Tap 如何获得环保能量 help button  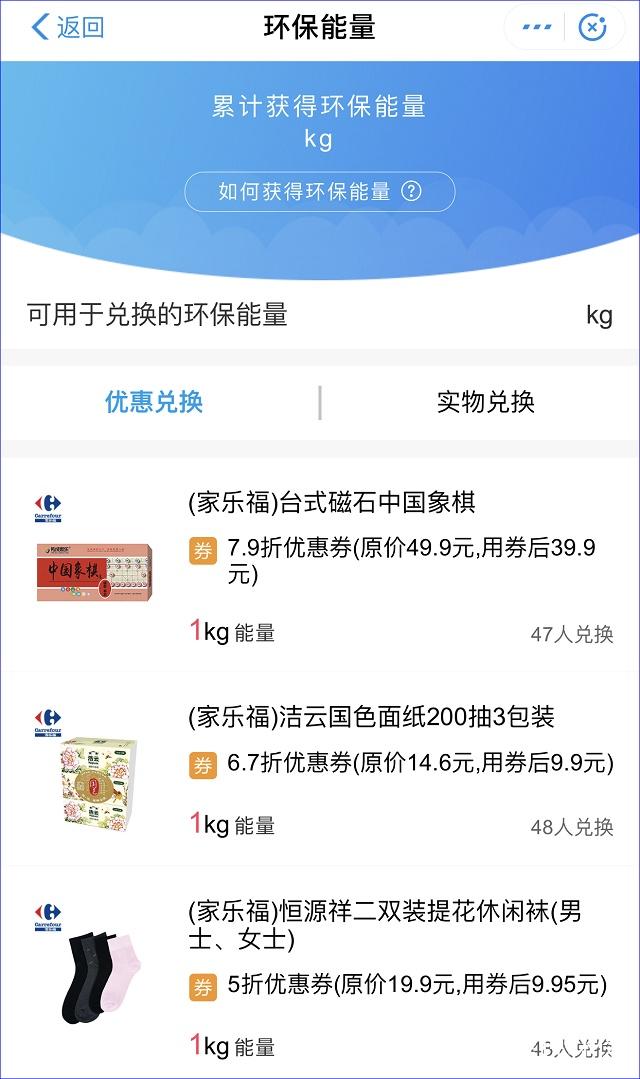tap(319, 192)
